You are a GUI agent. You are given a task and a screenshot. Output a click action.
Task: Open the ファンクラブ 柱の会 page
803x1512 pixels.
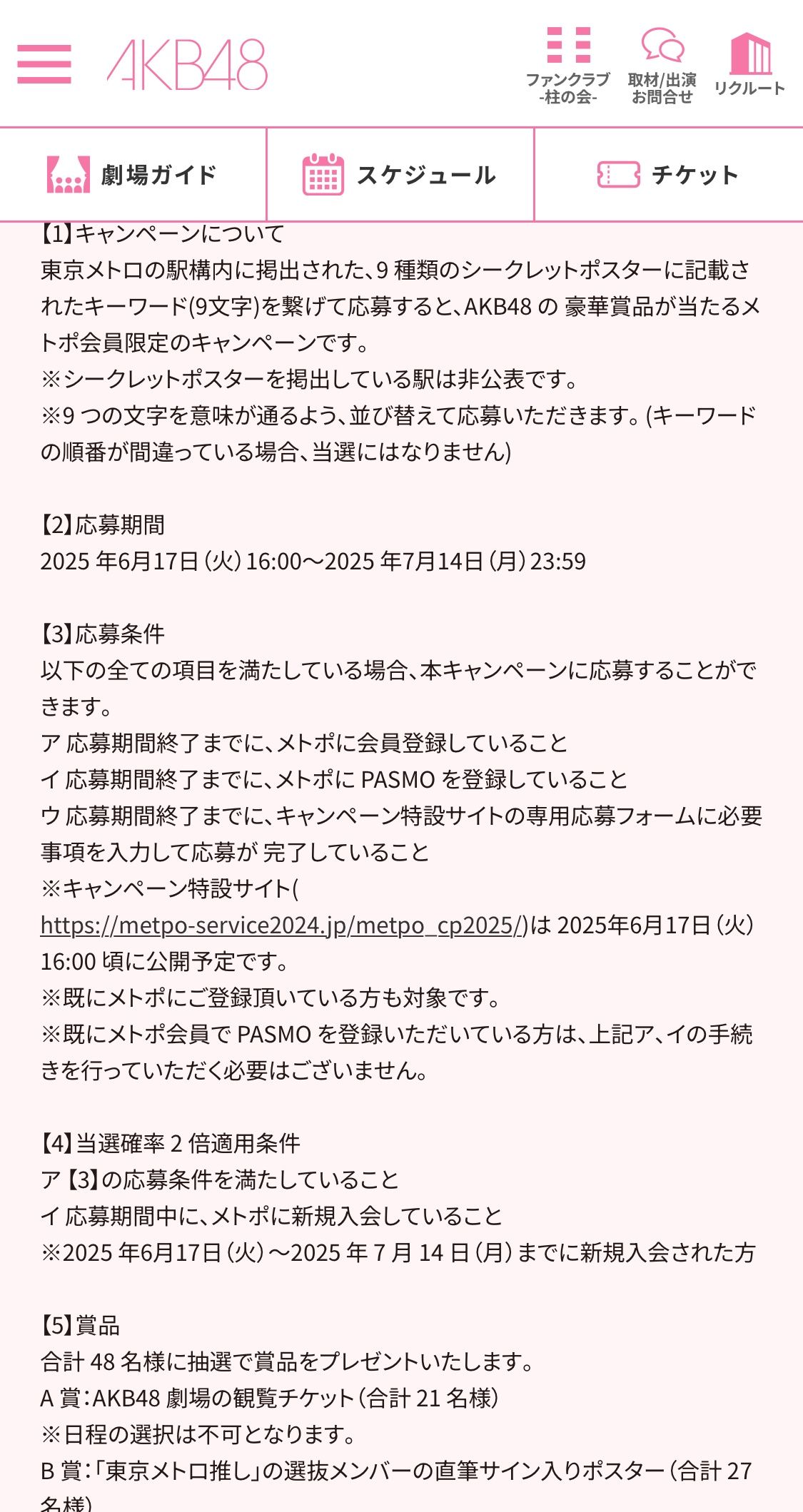click(x=568, y=66)
